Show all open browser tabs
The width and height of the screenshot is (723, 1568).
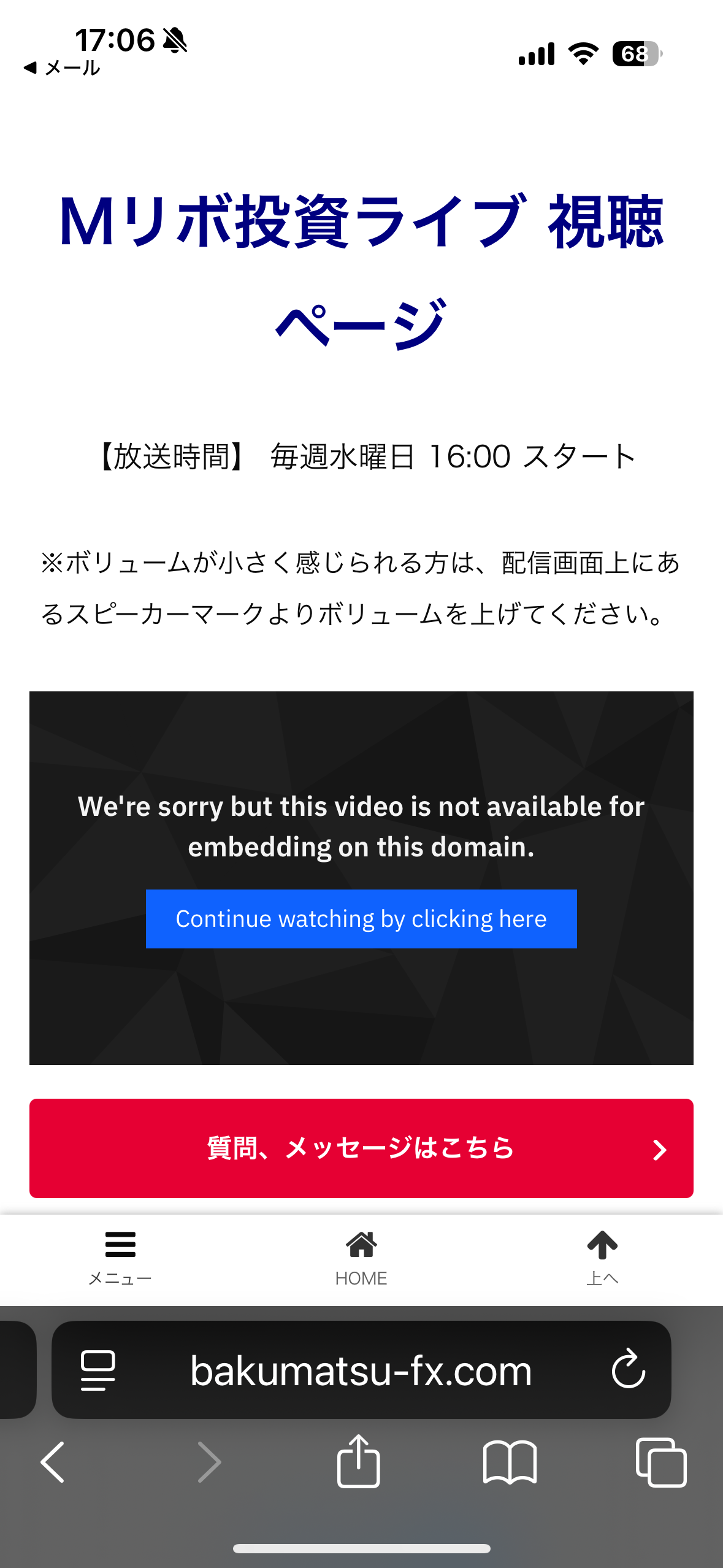point(661,1462)
